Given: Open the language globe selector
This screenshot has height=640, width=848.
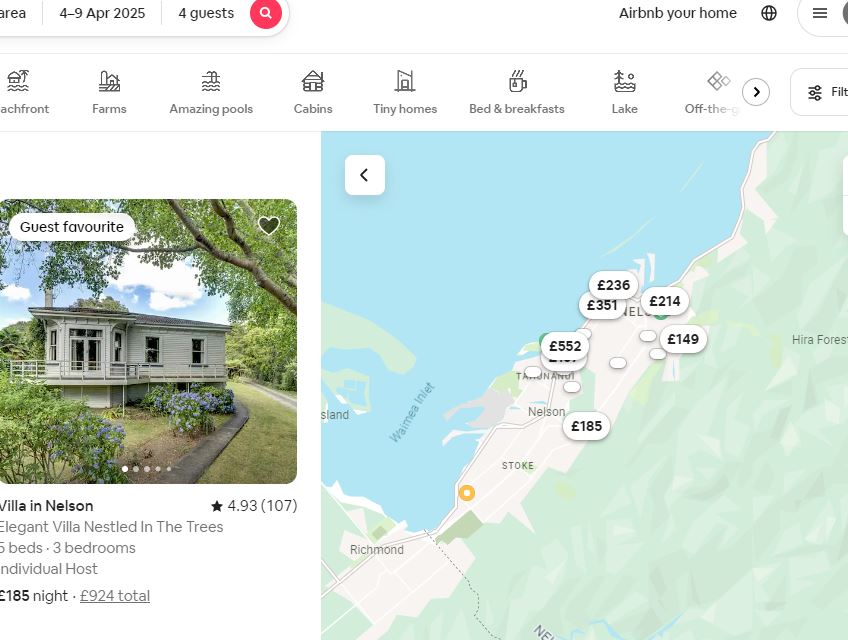Looking at the screenshot, I should coord(769,13).
